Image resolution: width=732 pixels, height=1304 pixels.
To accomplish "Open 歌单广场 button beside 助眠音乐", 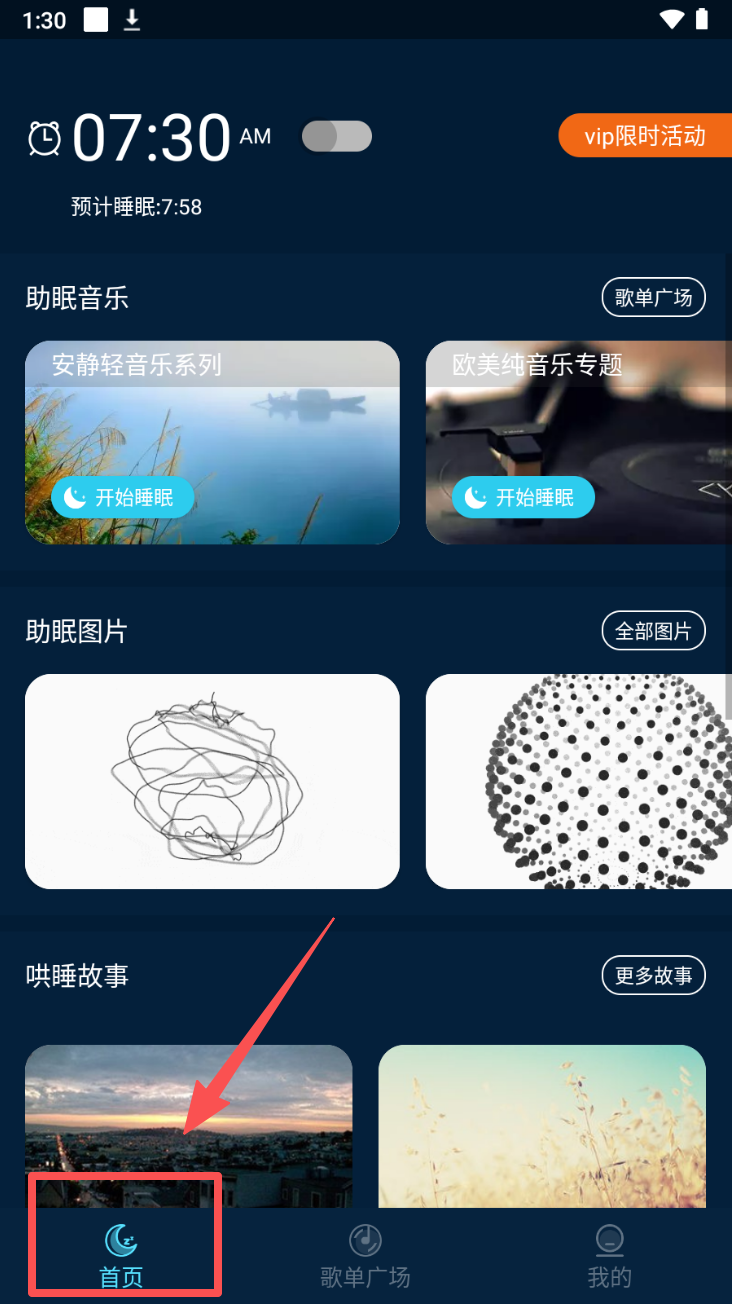I will click(x=653, y=298).
